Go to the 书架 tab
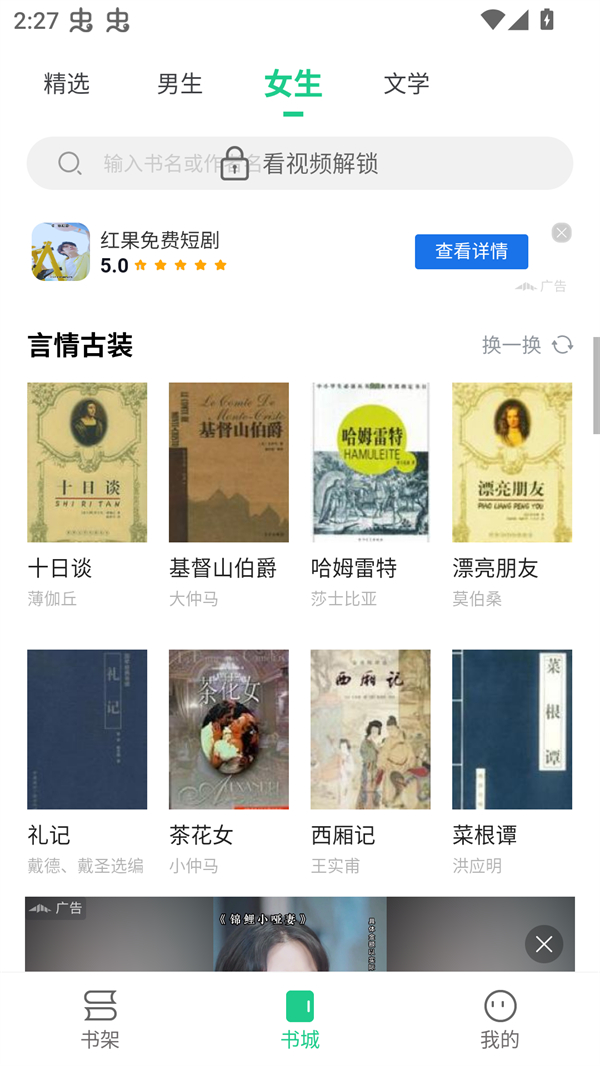Viewport: 600px width, 1066px height. click(100, 1019)
